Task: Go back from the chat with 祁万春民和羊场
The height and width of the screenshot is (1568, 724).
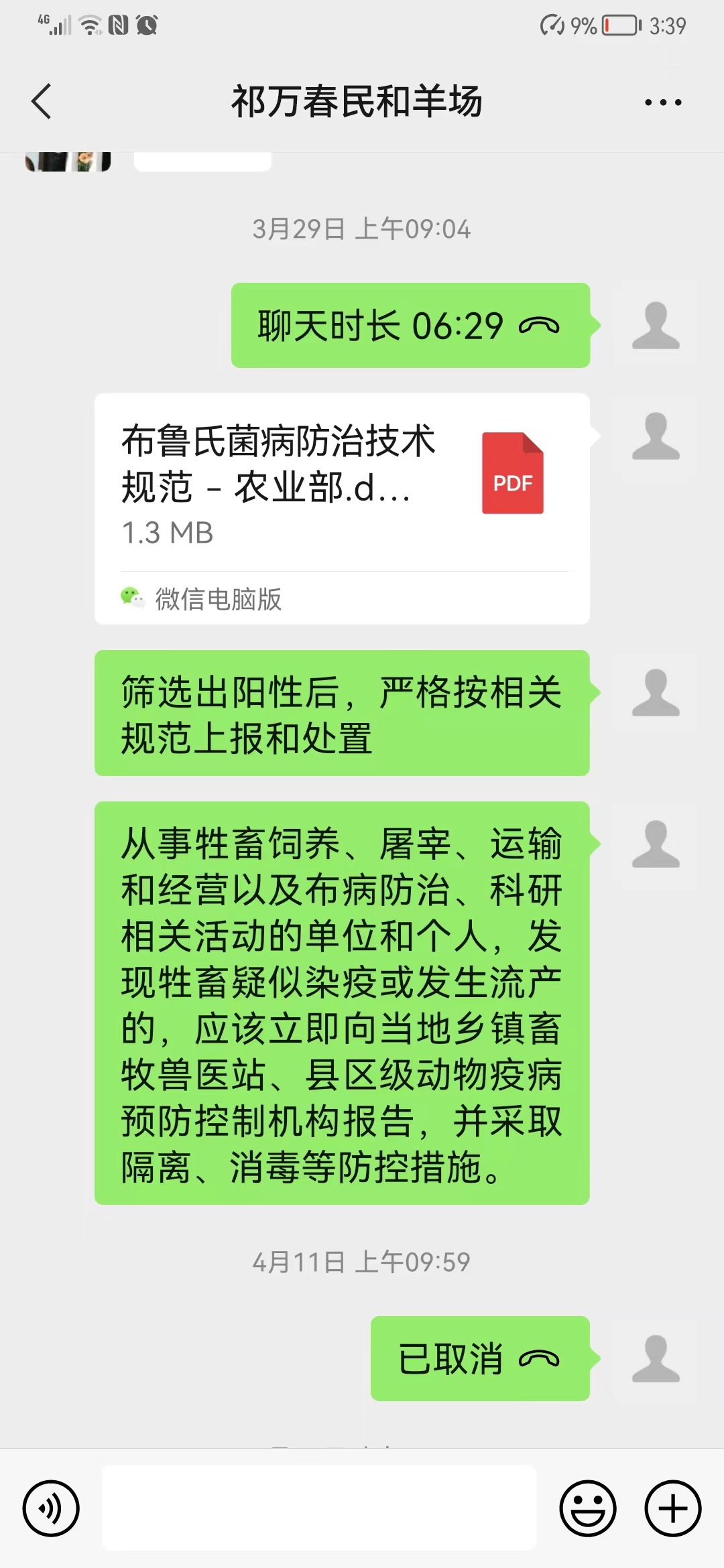Action: (42, 102)
